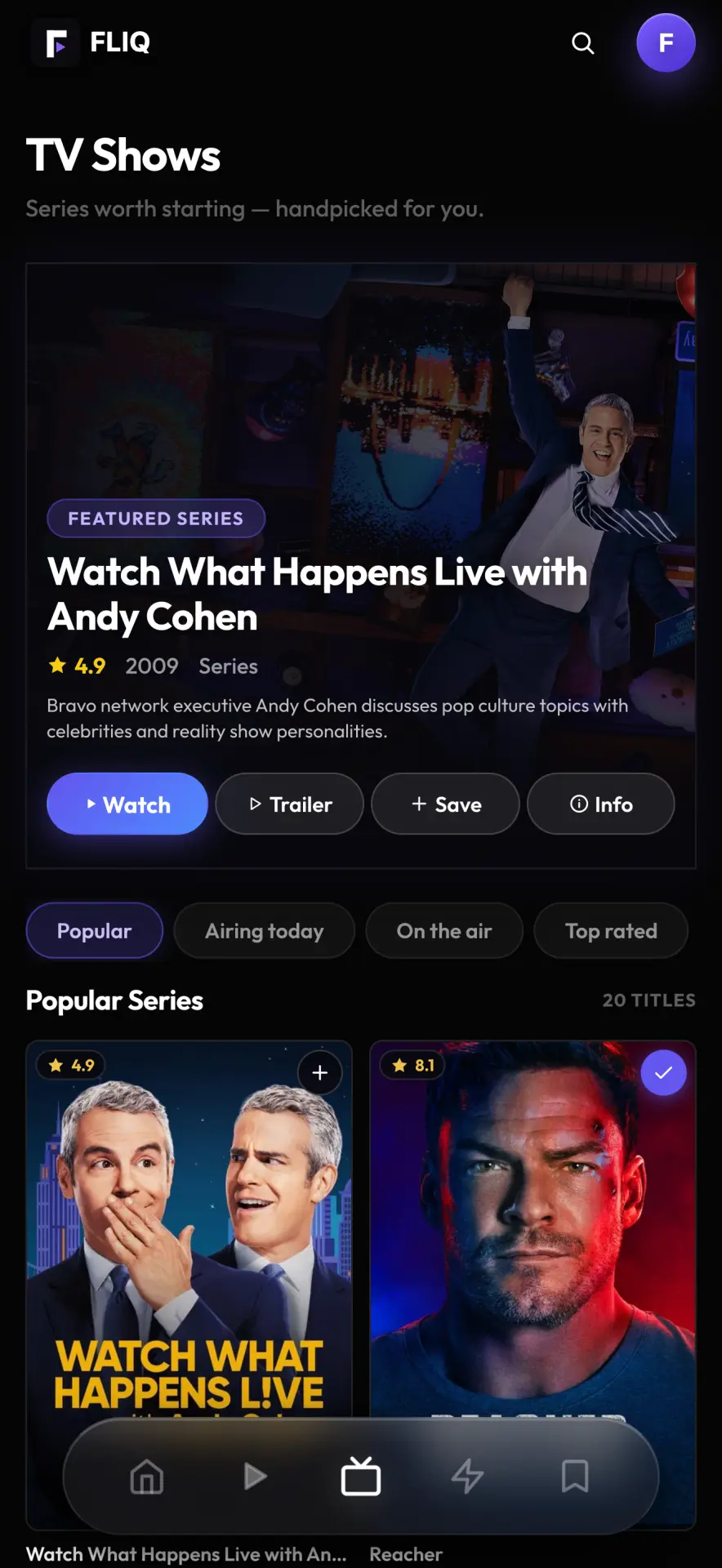Play the Trailer for the featured series
The image size is (722, 1568).
(289, 804)
